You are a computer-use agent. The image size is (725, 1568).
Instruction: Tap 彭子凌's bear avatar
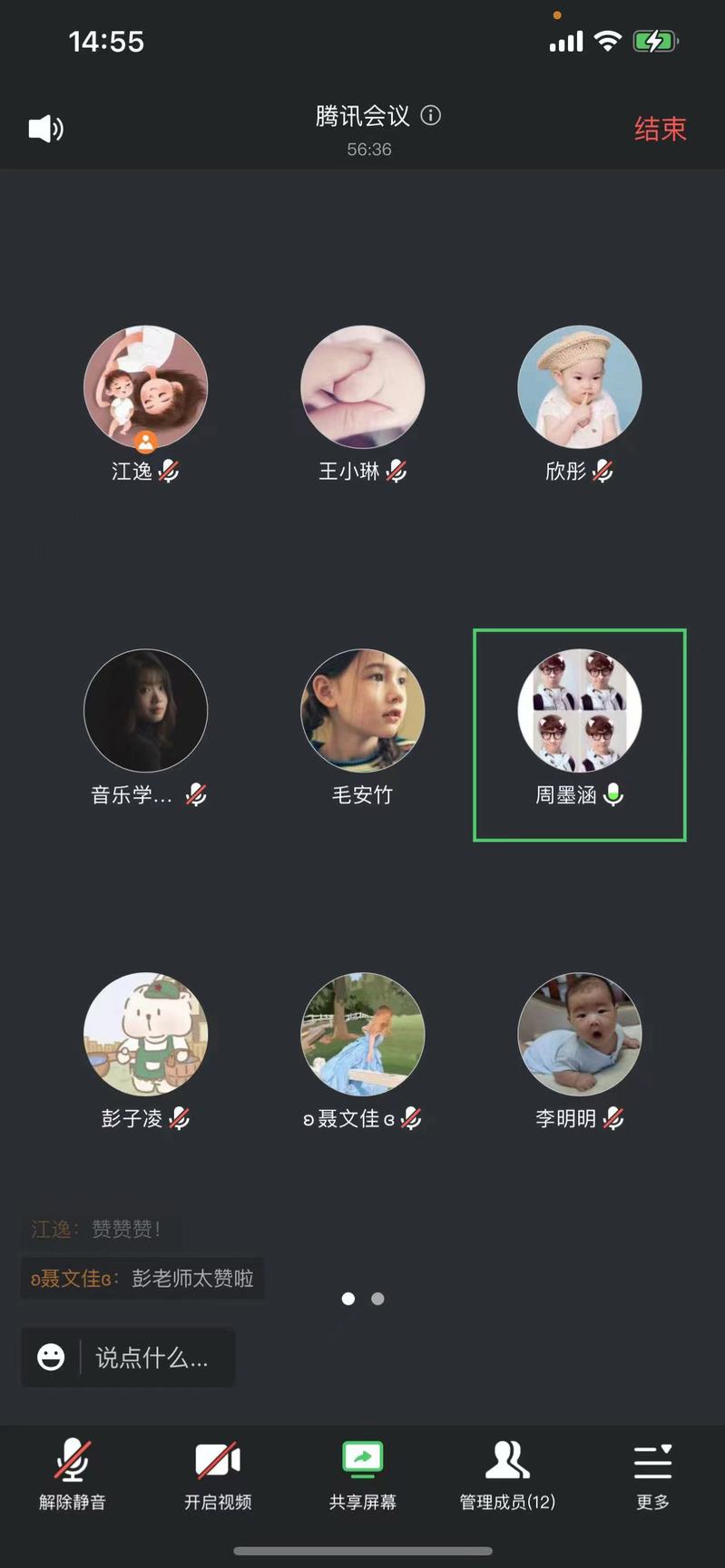[x=145, y=1035]
